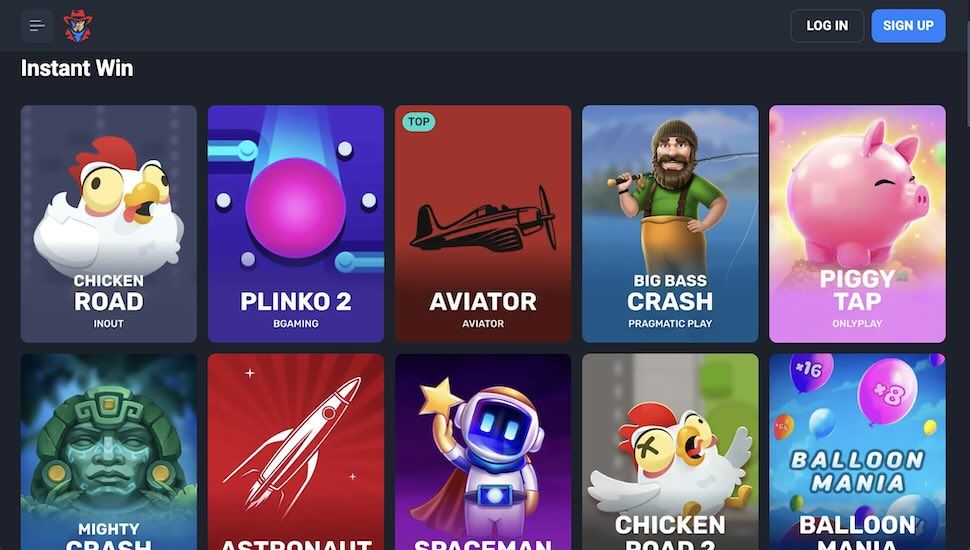Select the Big Bass Crash game
Viewport: 970px width, 550px height.
(x=670, y=224)
